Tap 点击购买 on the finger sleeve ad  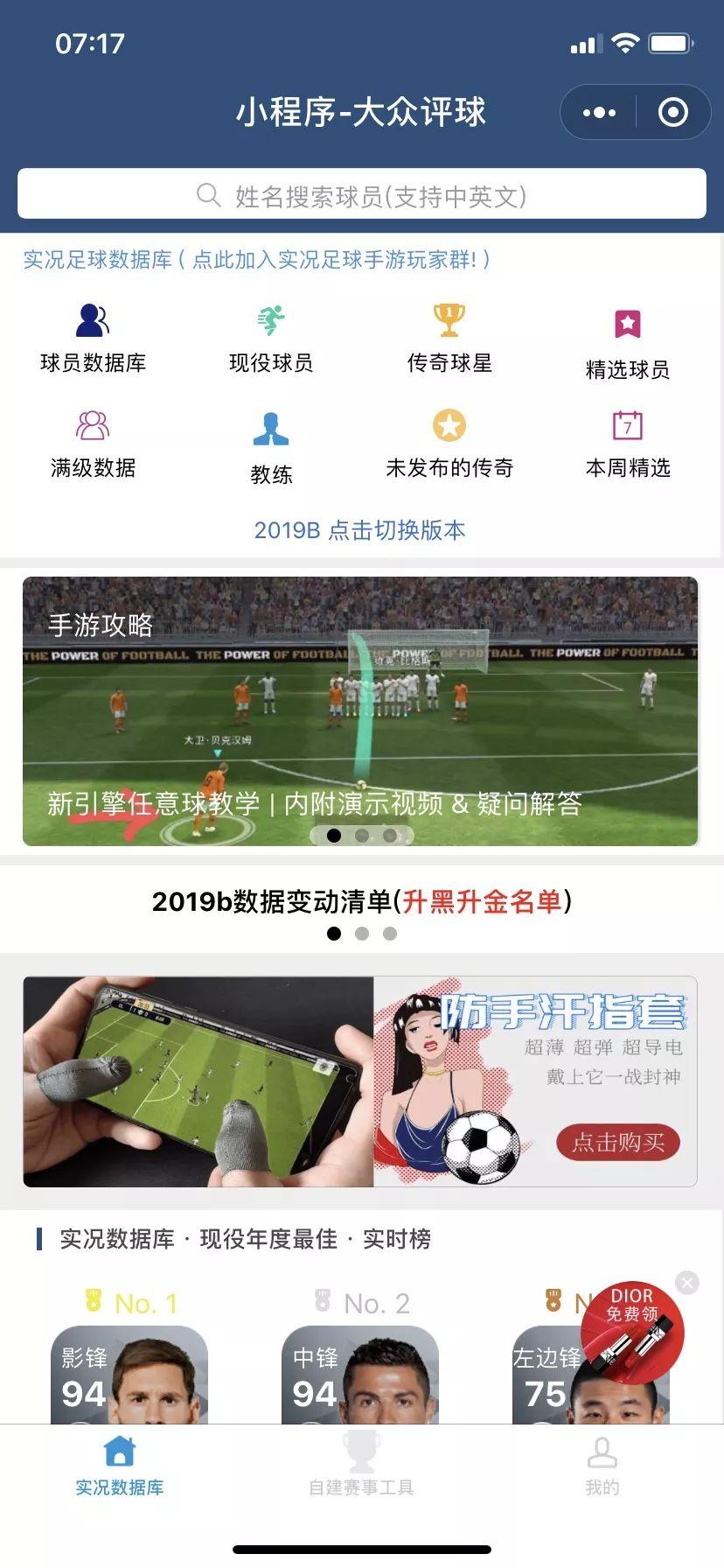click(618, 1143)
